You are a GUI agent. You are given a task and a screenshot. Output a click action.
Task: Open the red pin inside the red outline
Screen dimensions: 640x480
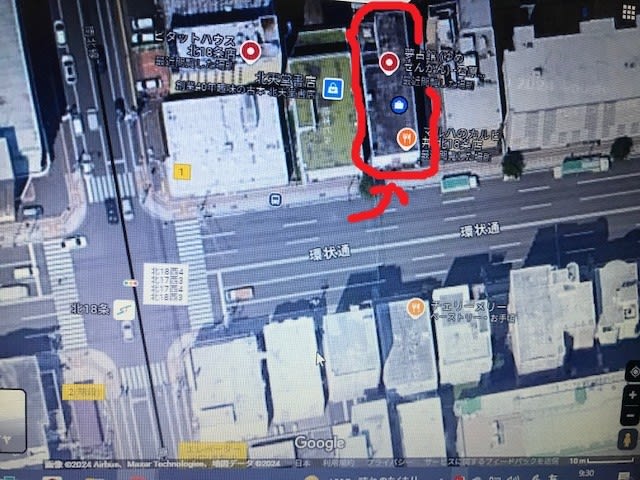point(389,64)
